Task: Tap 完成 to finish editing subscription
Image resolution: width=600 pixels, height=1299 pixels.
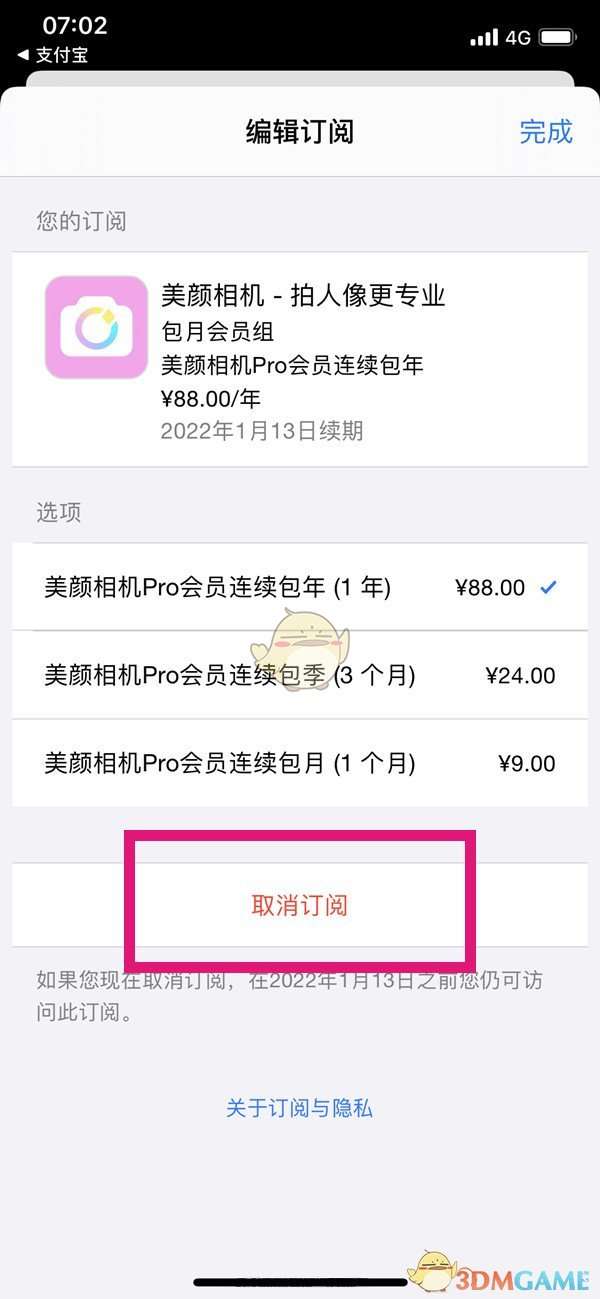Action: point(546,132)
